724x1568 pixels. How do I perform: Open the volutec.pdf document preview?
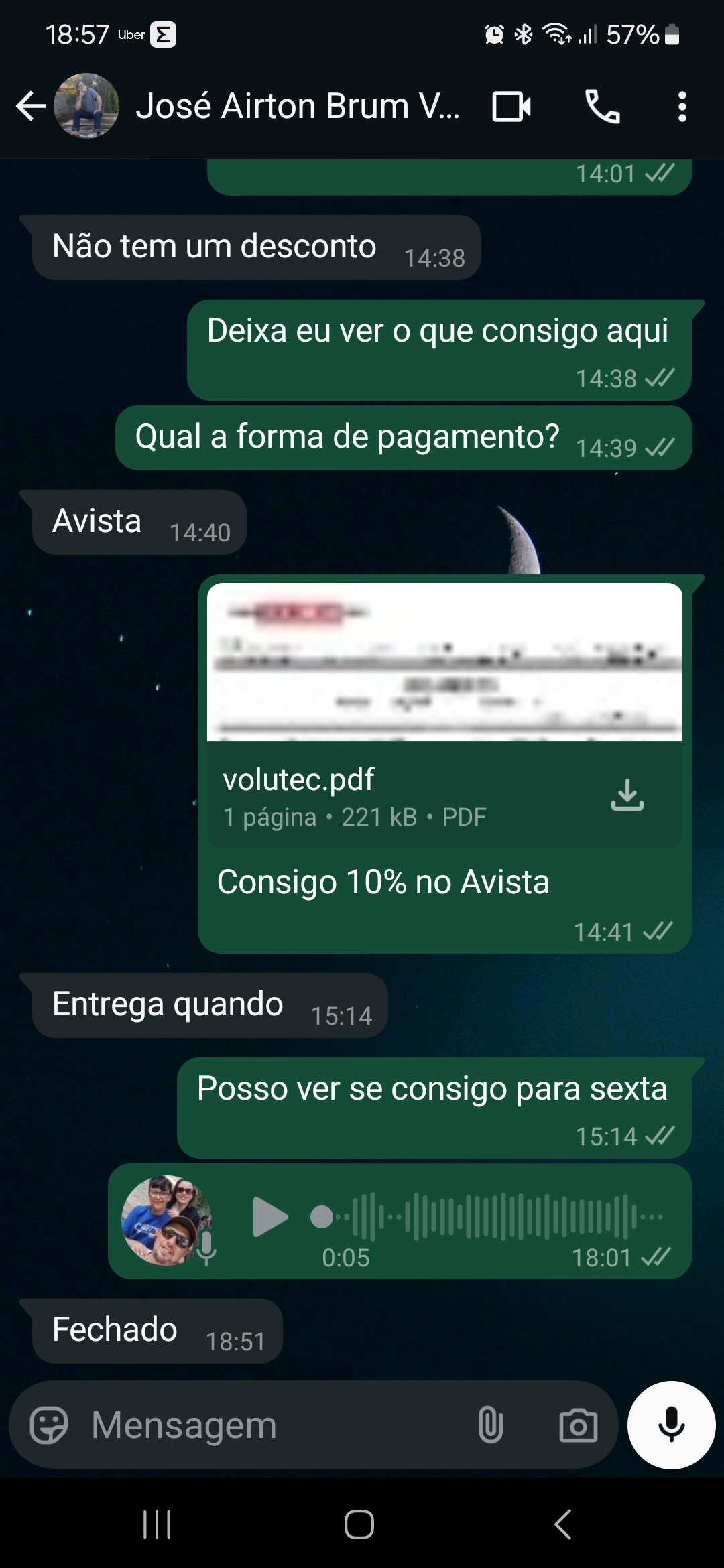pos(444,662)
